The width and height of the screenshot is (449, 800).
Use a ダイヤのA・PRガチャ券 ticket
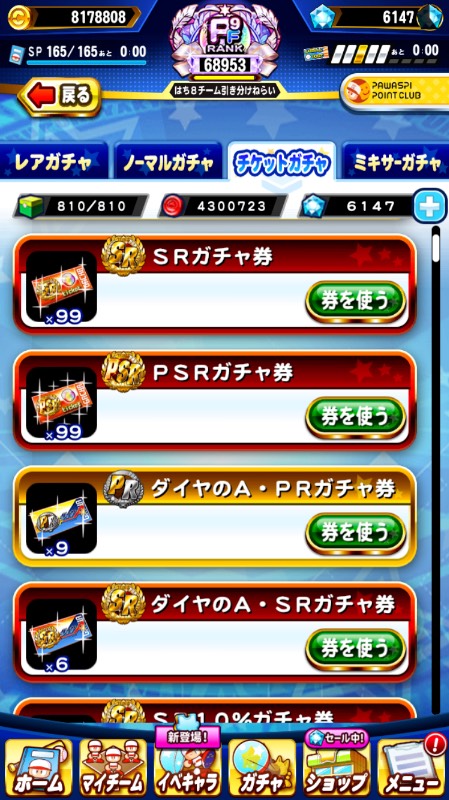click(356, 533)
